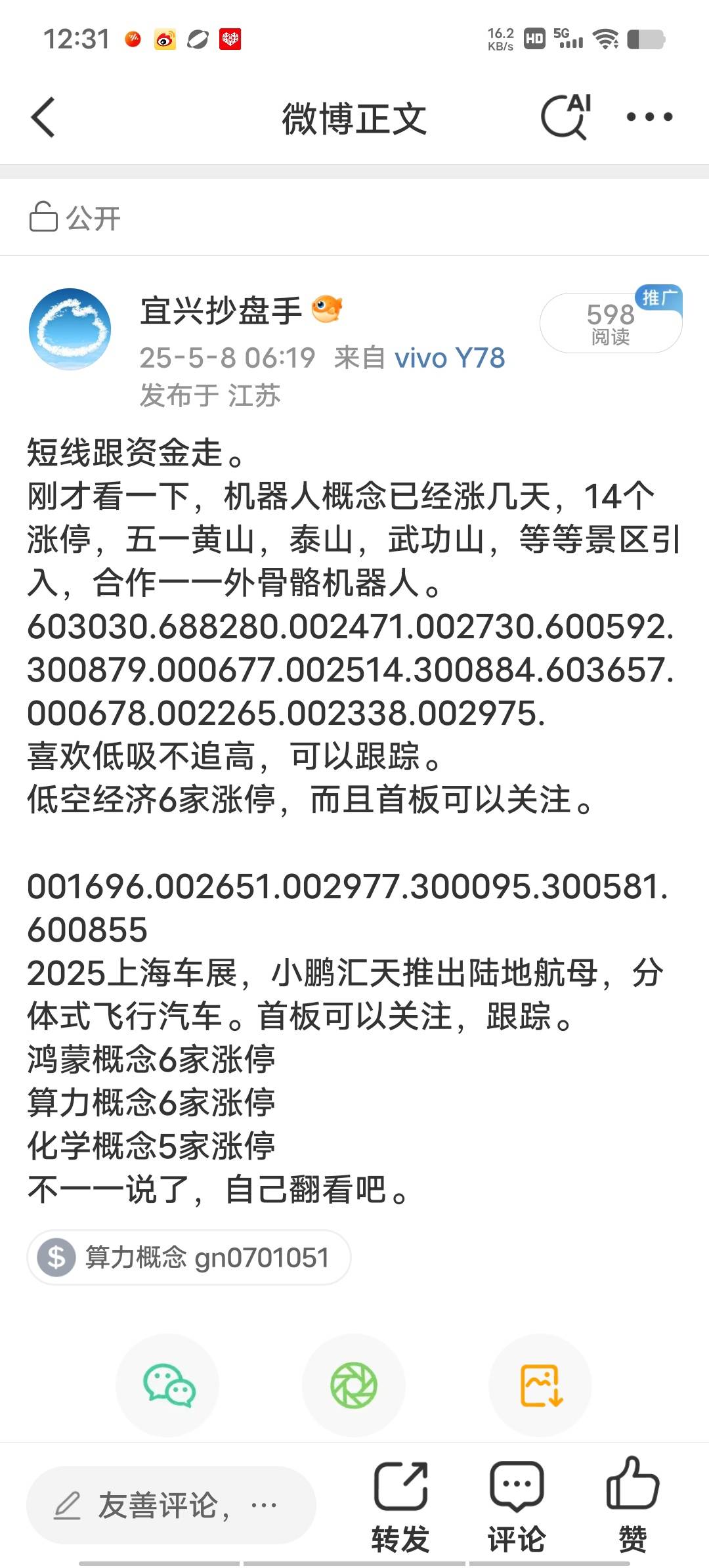Tap the 598 阅读 promotion button
The height and width of the screenshot is (1568, 709).
click(611, 322)
